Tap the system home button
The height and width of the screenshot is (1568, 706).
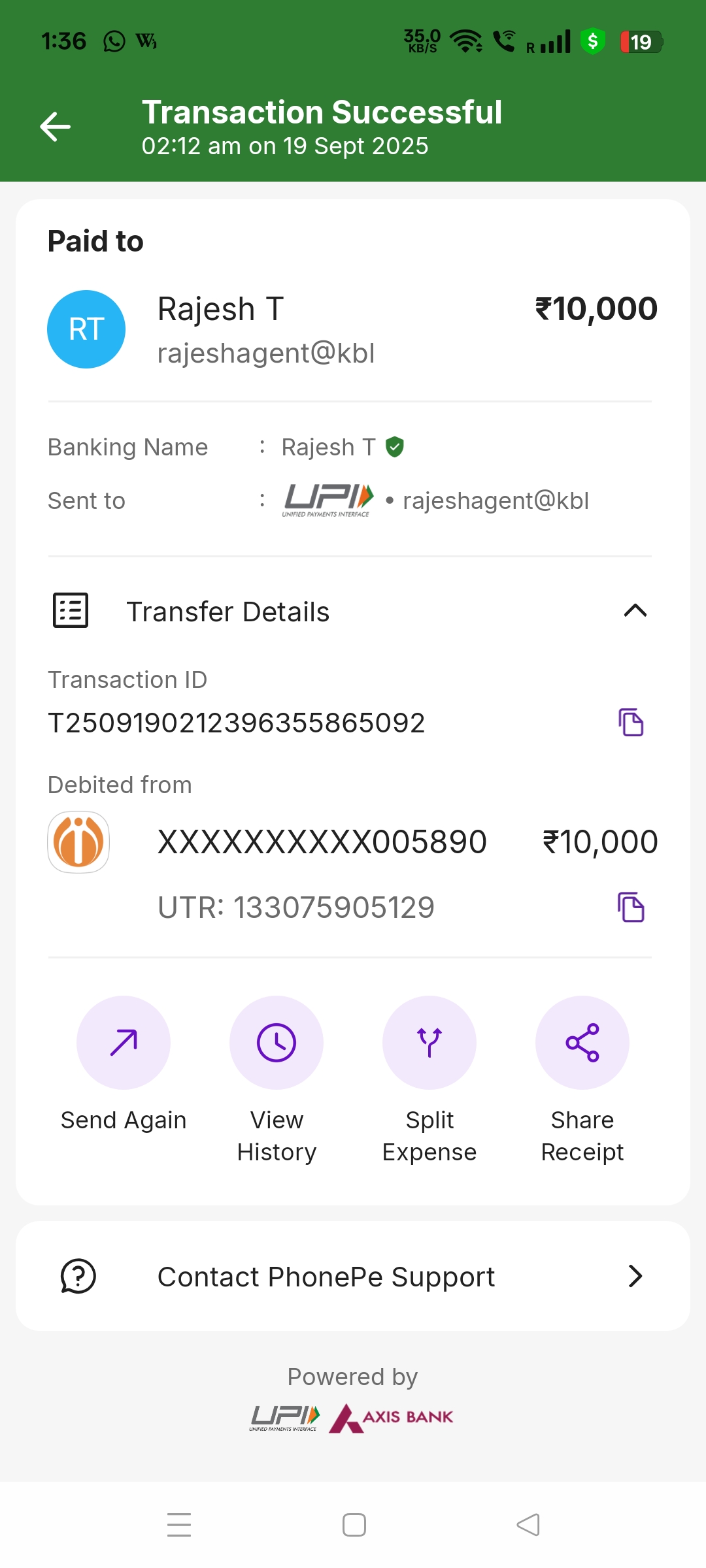pyautogui.click(x=354, y=1525)
